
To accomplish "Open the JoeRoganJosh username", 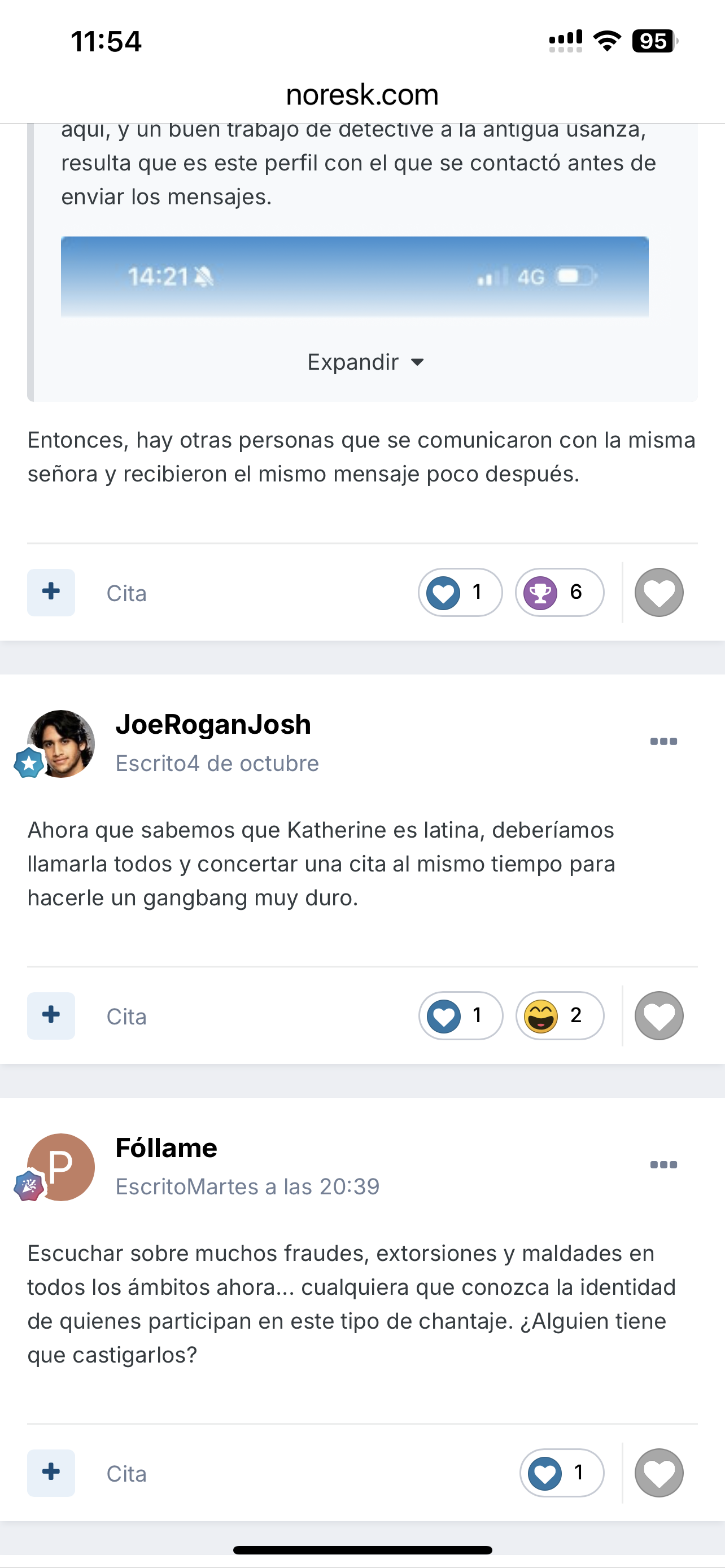I will click(x=213, y=724).
